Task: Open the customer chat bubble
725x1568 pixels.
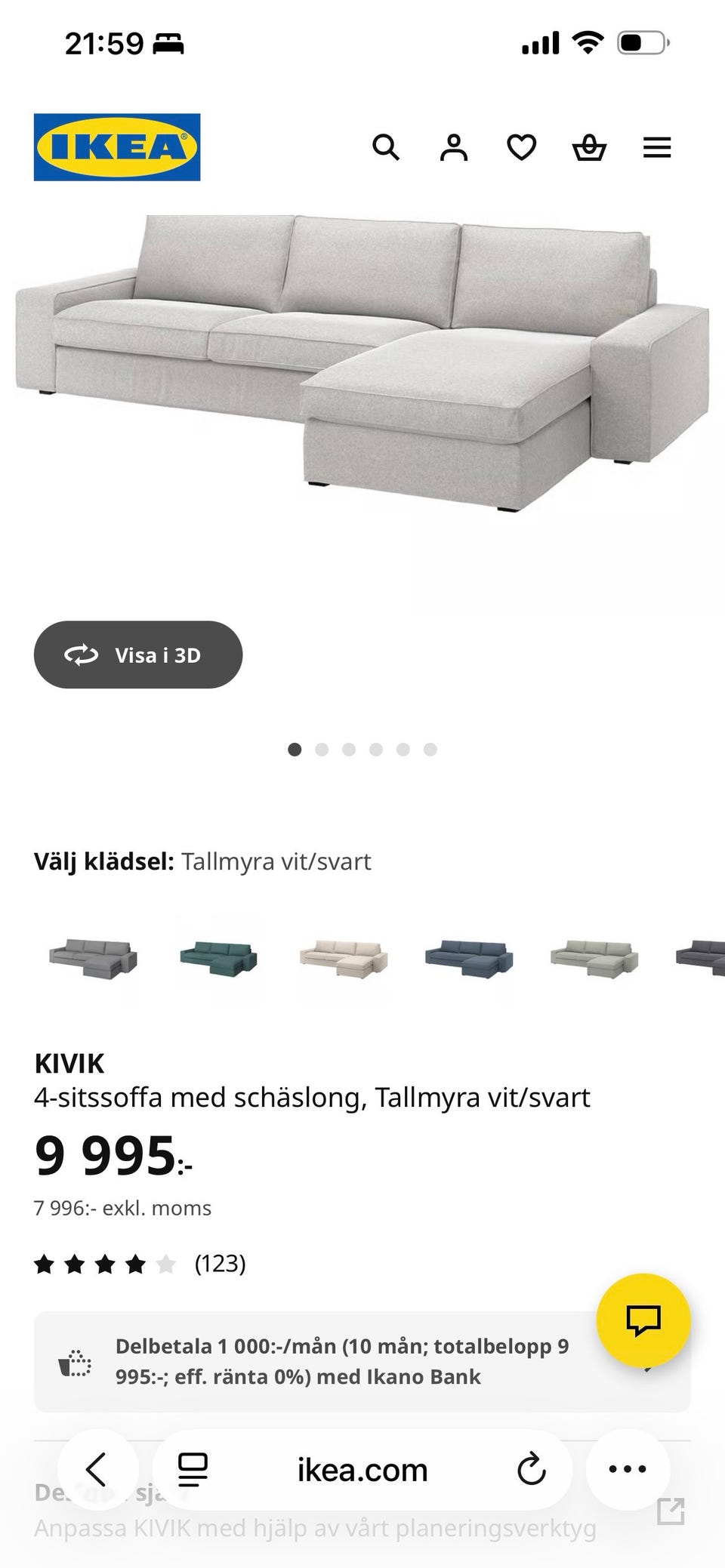Action: coord(643,1320)
